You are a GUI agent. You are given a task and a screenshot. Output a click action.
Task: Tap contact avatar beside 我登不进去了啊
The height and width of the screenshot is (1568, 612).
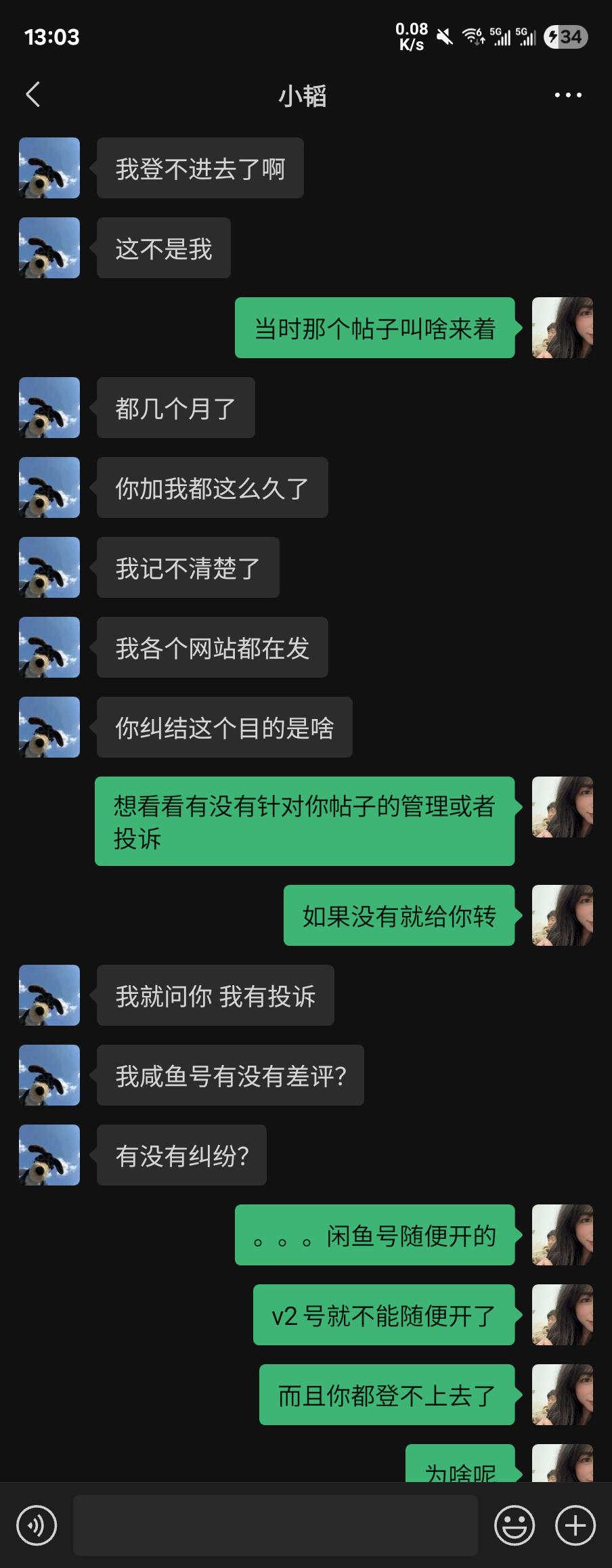49,168
